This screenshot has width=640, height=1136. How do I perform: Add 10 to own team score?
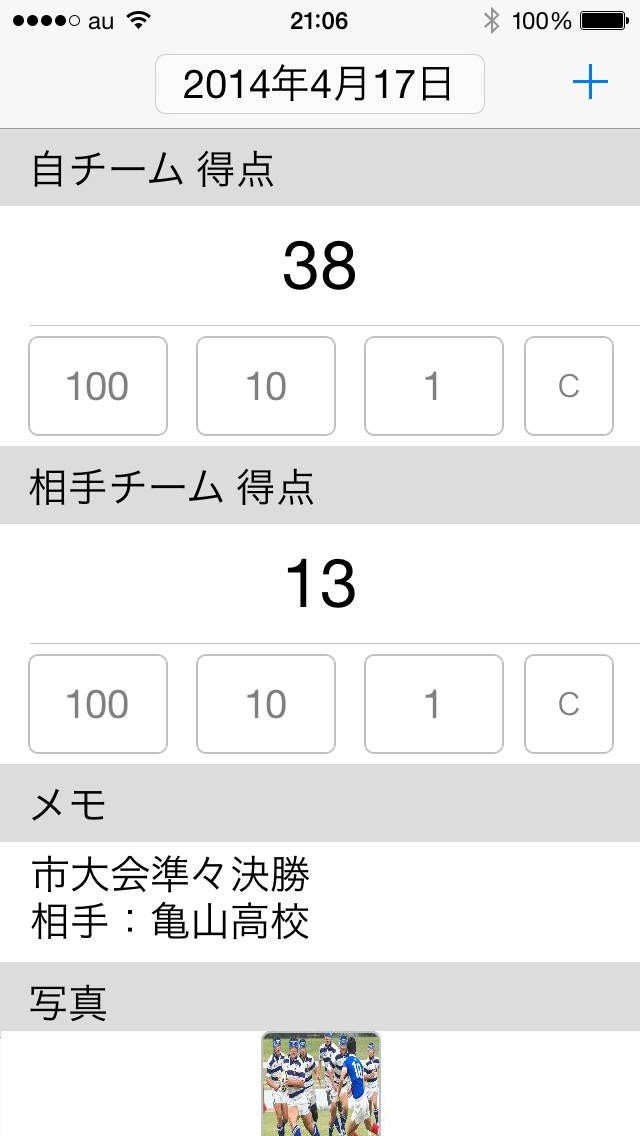pos(266,386)
